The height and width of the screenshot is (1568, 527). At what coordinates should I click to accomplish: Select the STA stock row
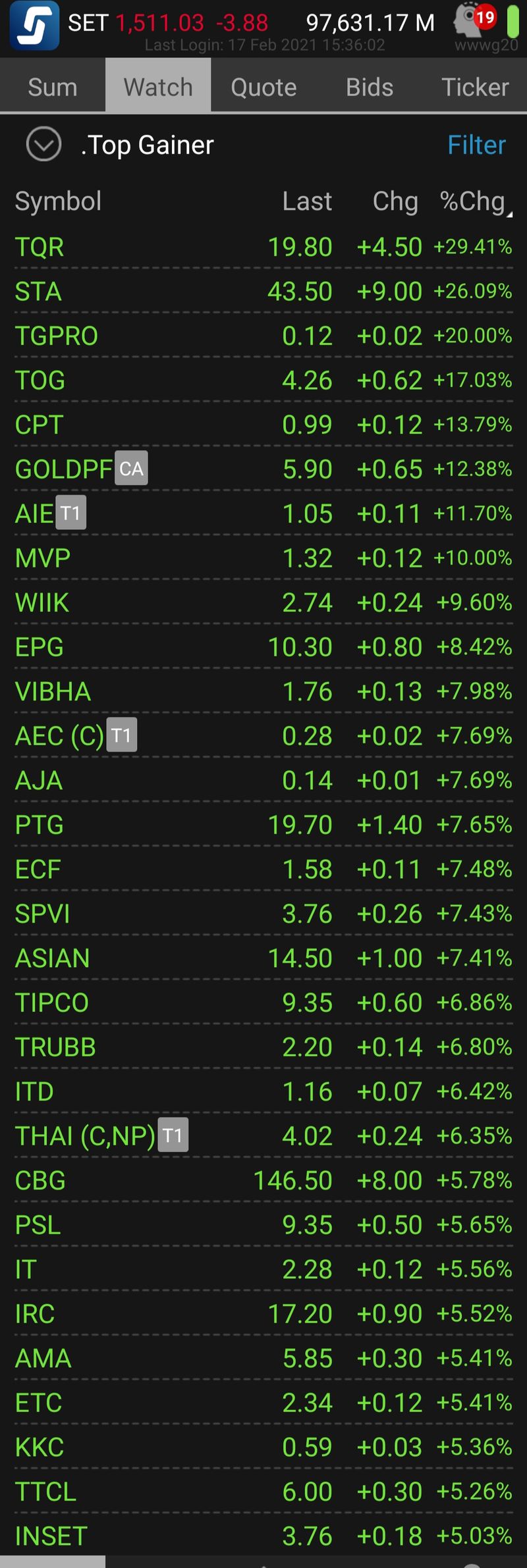(x=263, y=292)
